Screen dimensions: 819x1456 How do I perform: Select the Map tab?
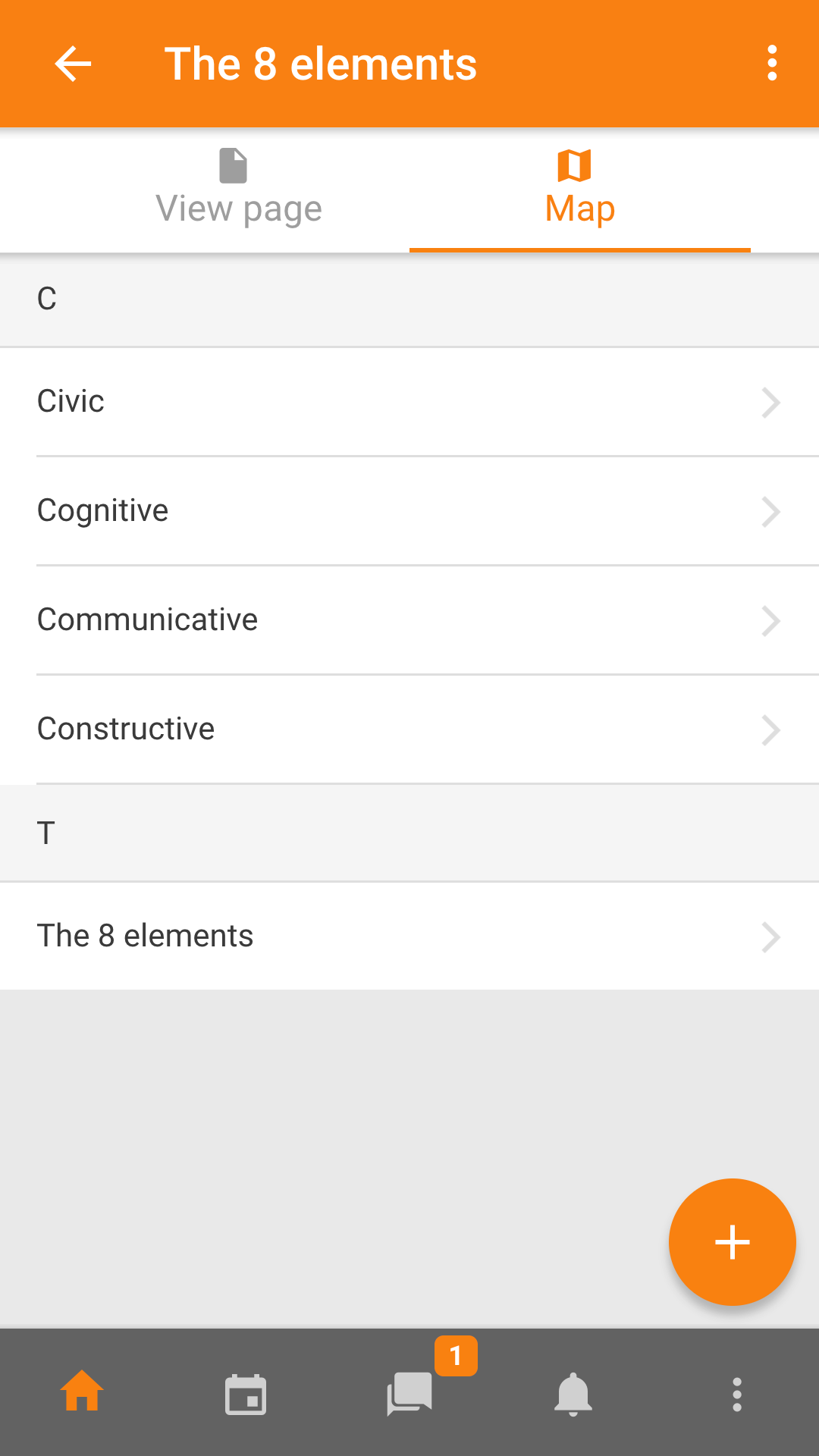(580, 190)
